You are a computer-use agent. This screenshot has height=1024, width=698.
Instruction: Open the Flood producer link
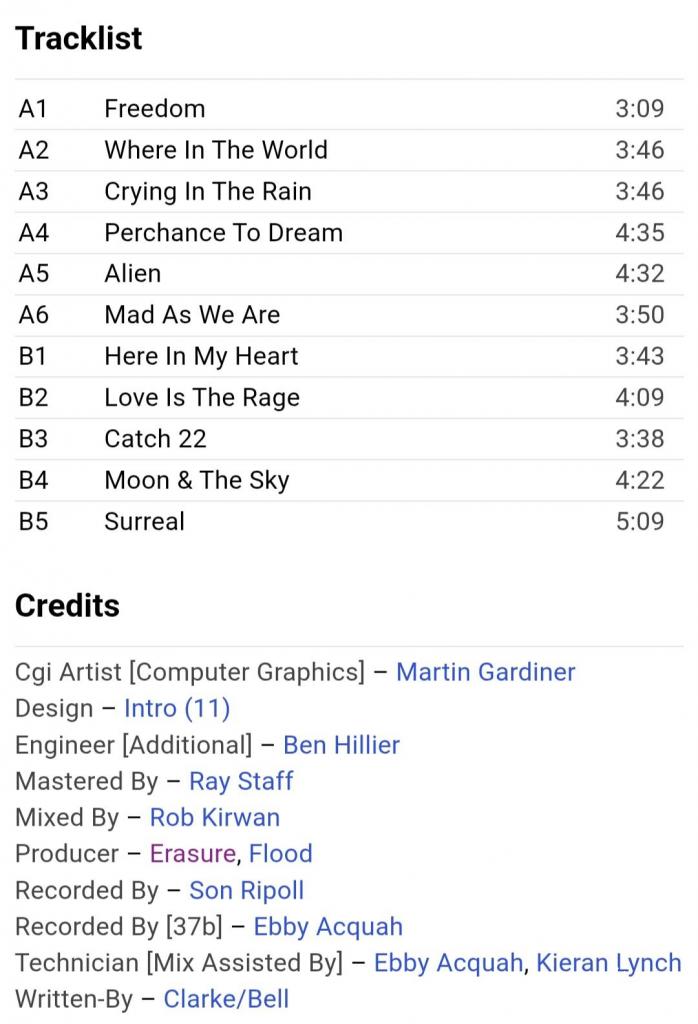click(x=281, y=853)
